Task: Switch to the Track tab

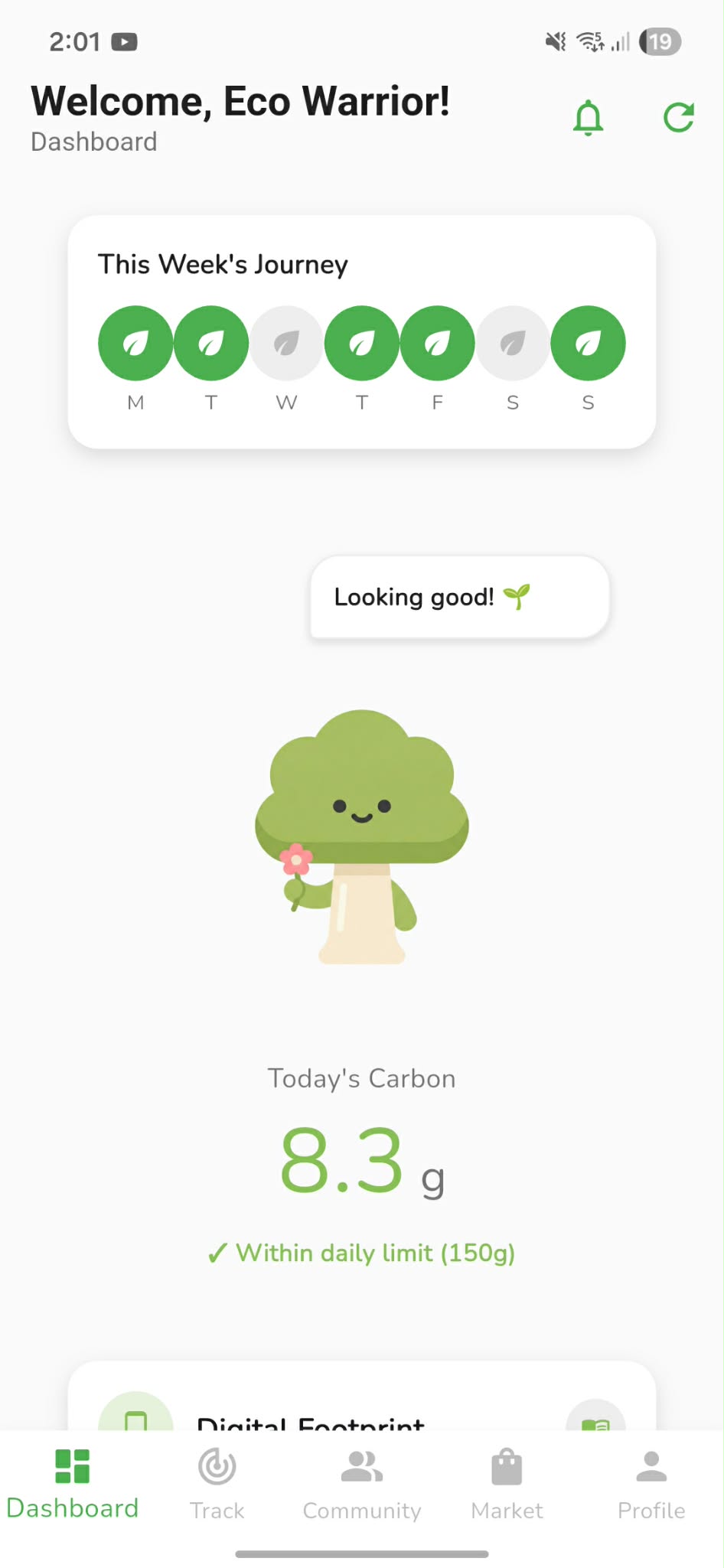Action: 217,1485
